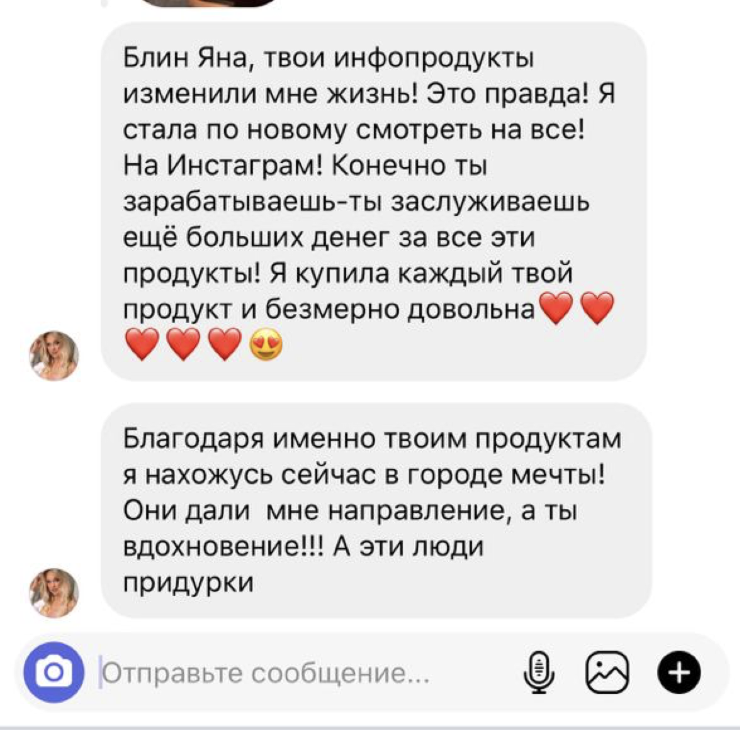Open the plus menu for more attachments
This screenshot has height=730, width=740.
pos(679,673)
